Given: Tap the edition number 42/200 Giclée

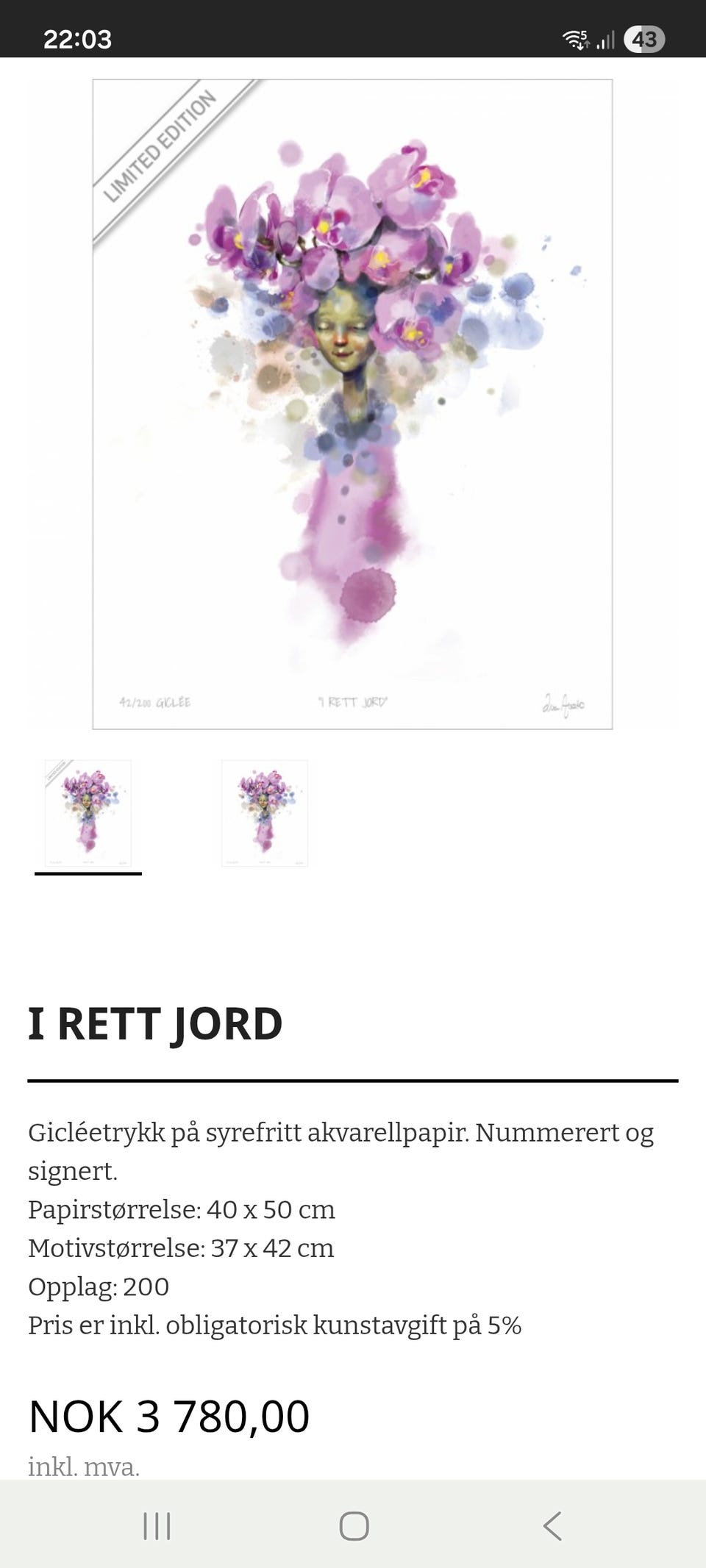Looking at the screenshot, I should coord(154,703).
